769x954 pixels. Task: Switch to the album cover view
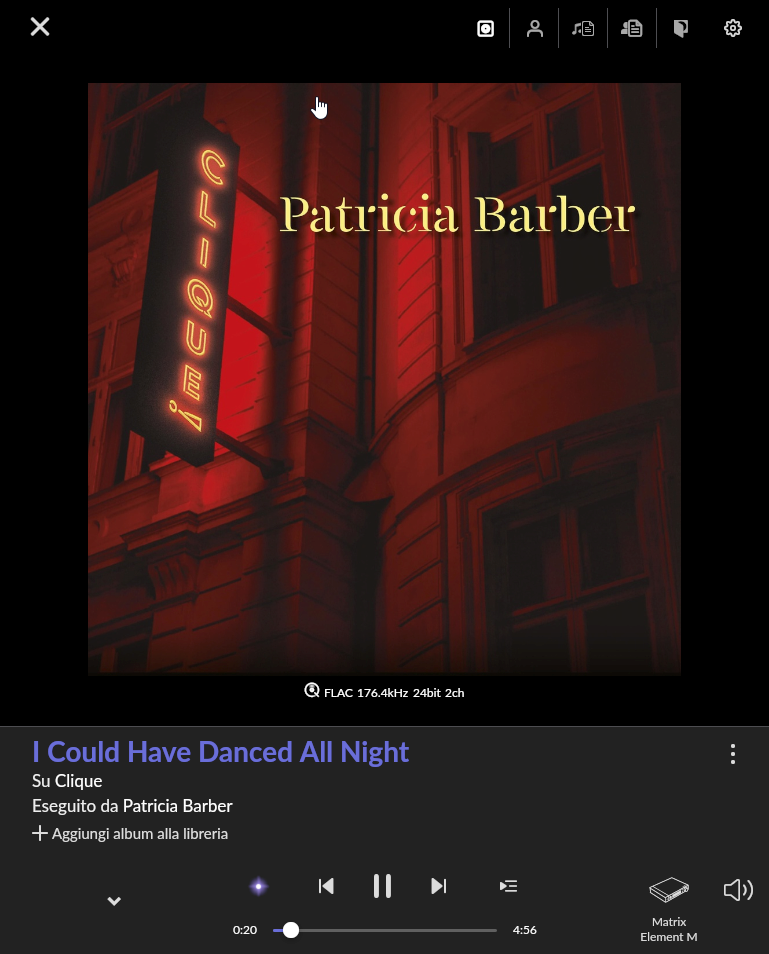pyautogui.click(x=485, y=29)
